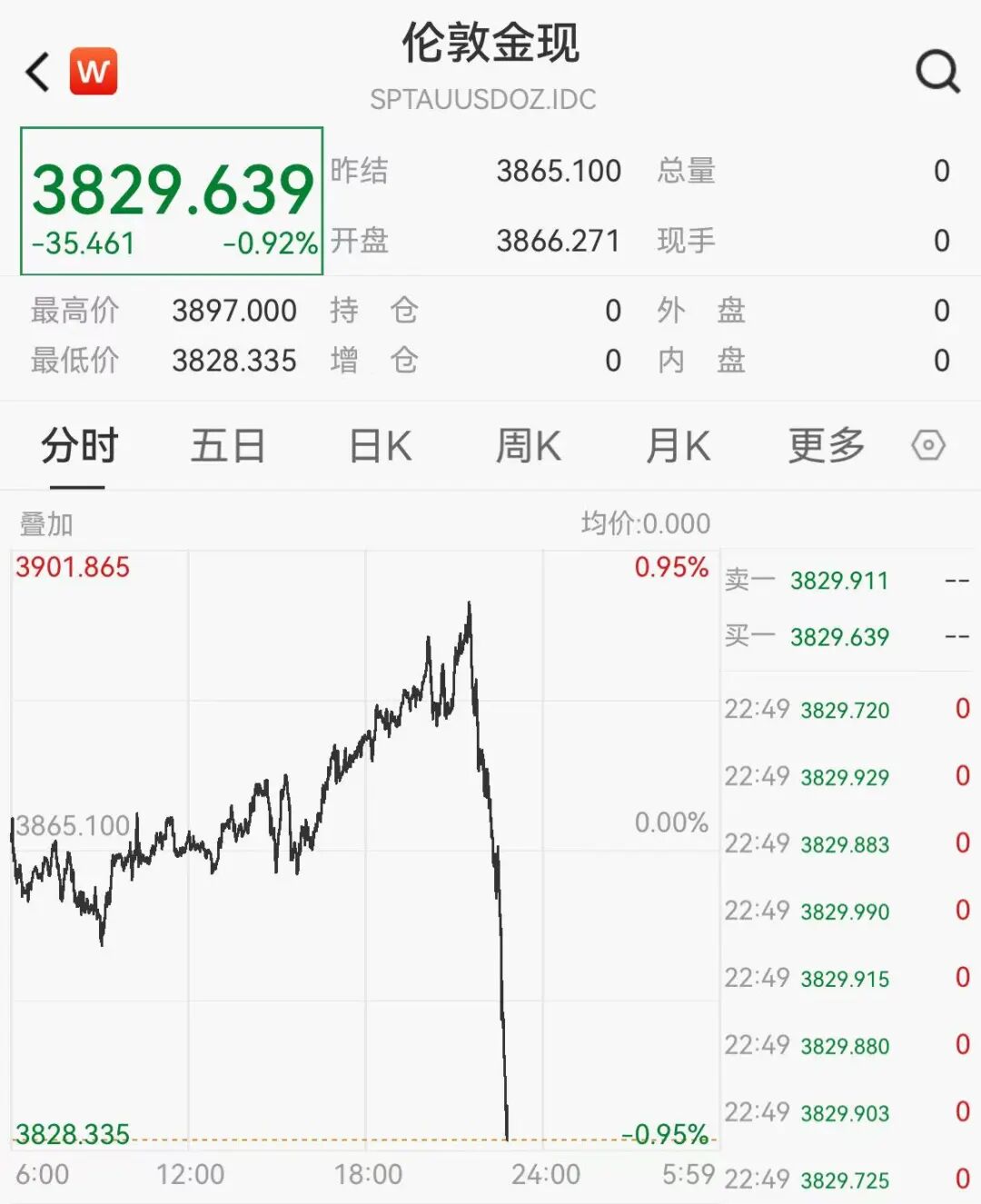Expand the 更多 chart options
Screen dimensions: 981x1204
click(x=826, y=446)
